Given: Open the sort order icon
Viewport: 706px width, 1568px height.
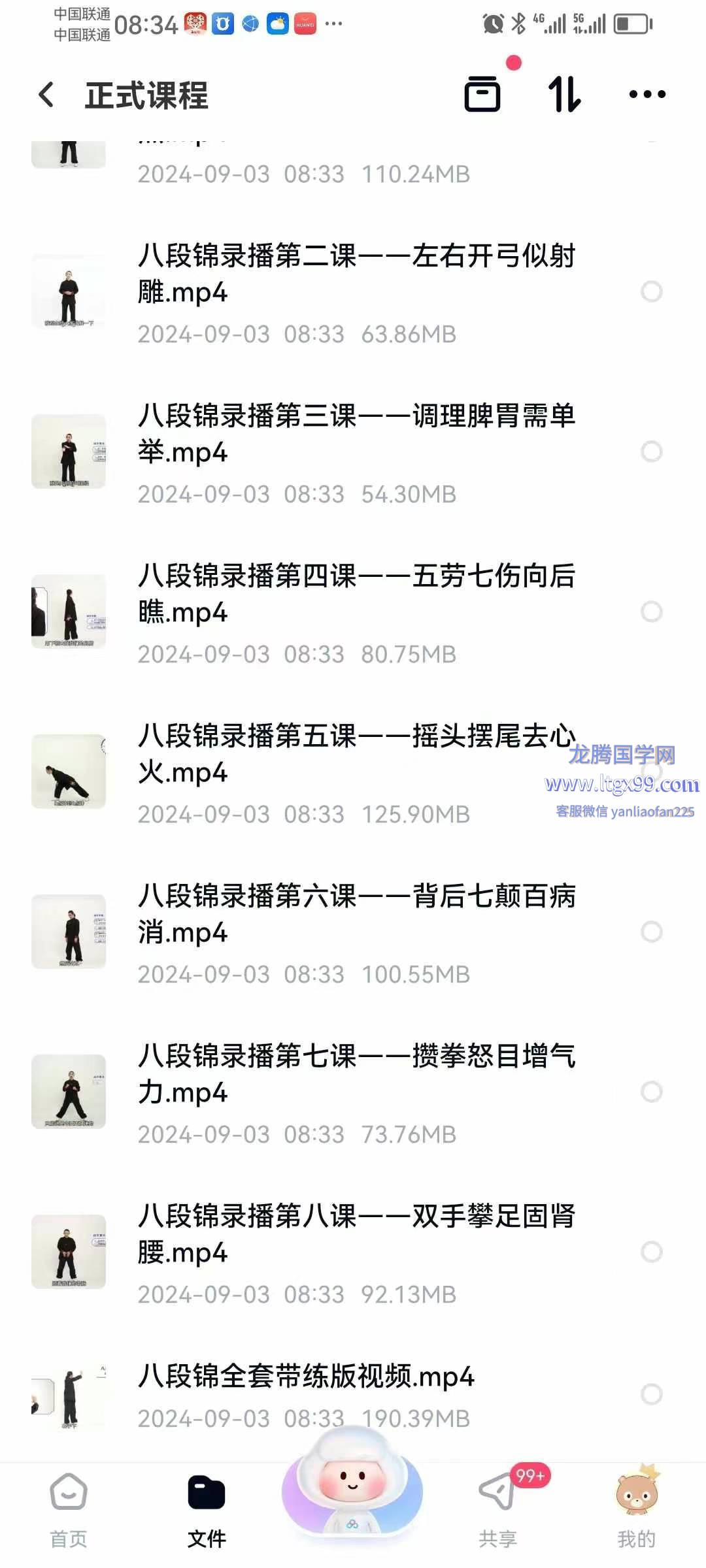Looking at the screenshot, I should (x=565, y=95).
